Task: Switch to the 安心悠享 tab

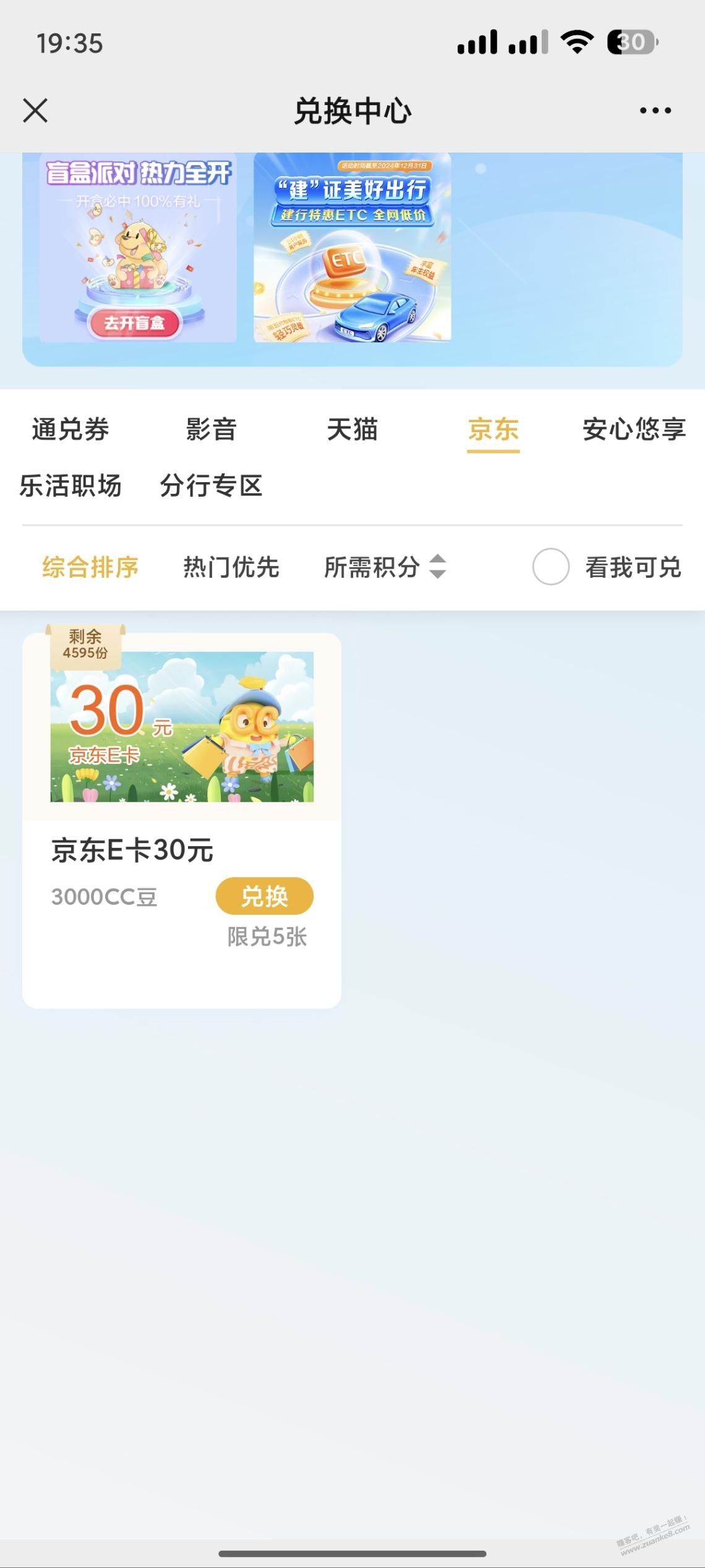Action: pyautogui.click(x=634, y=430)
